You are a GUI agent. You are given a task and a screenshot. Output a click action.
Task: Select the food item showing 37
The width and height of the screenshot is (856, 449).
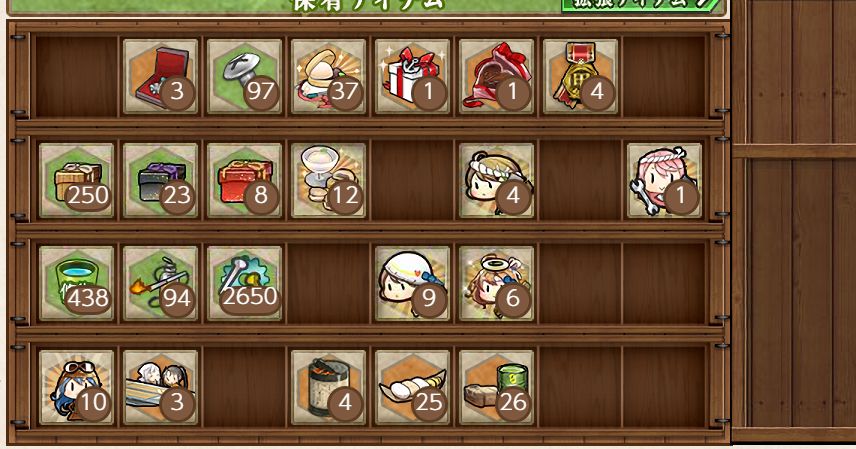coord(328,76)
